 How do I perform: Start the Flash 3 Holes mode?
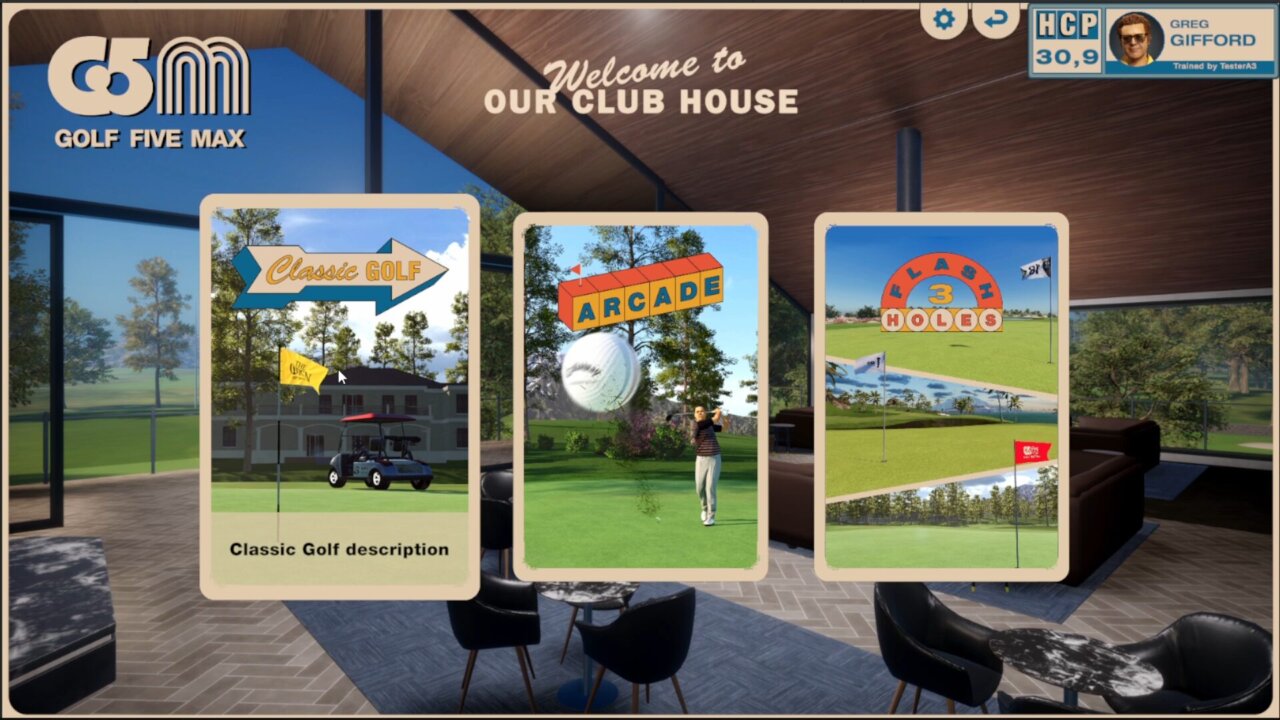click(941, 396)
